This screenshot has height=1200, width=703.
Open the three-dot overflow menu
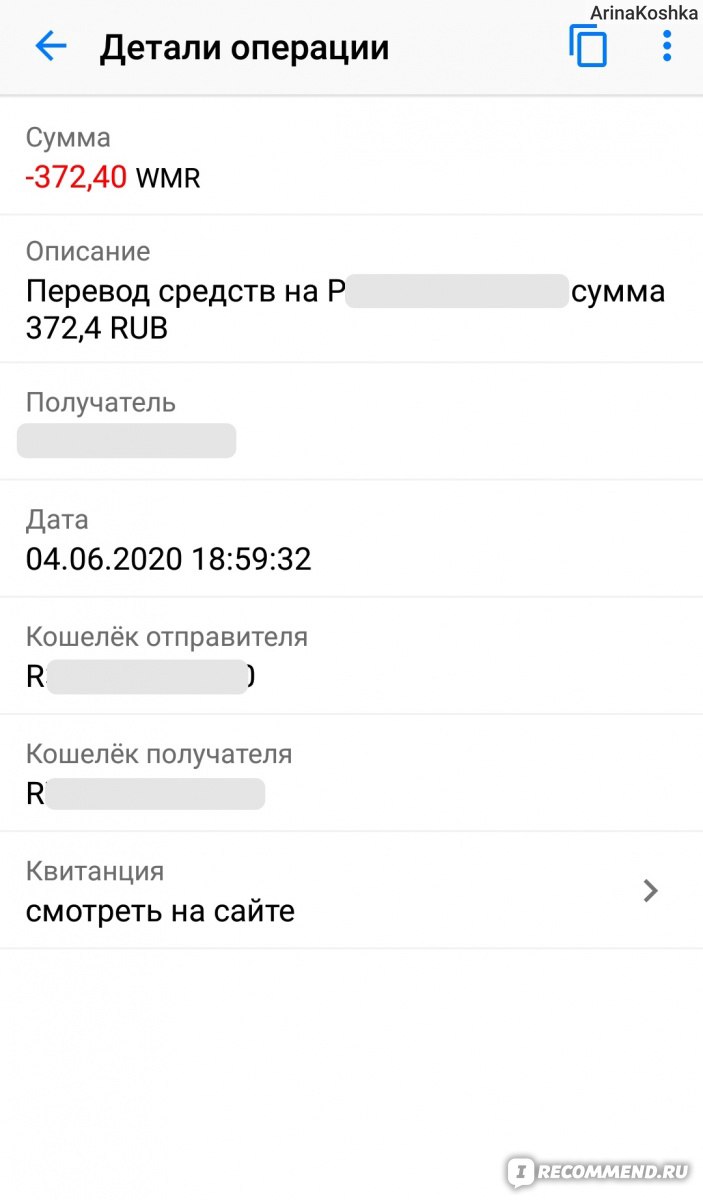667,46
